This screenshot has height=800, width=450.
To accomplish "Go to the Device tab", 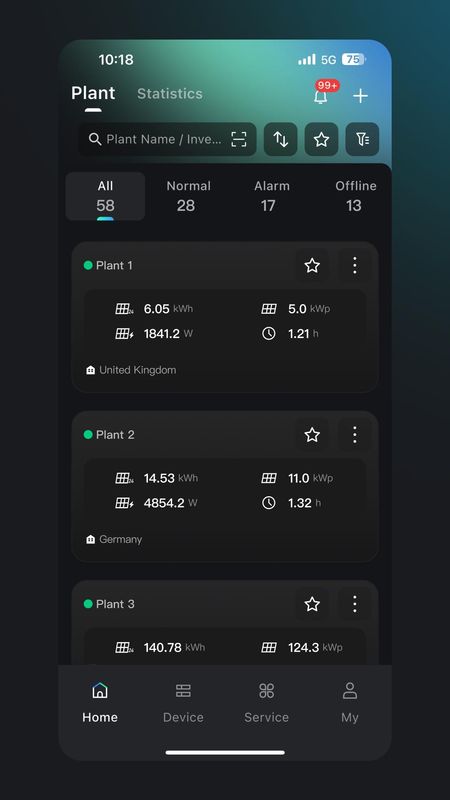I will tap(183, 703).
